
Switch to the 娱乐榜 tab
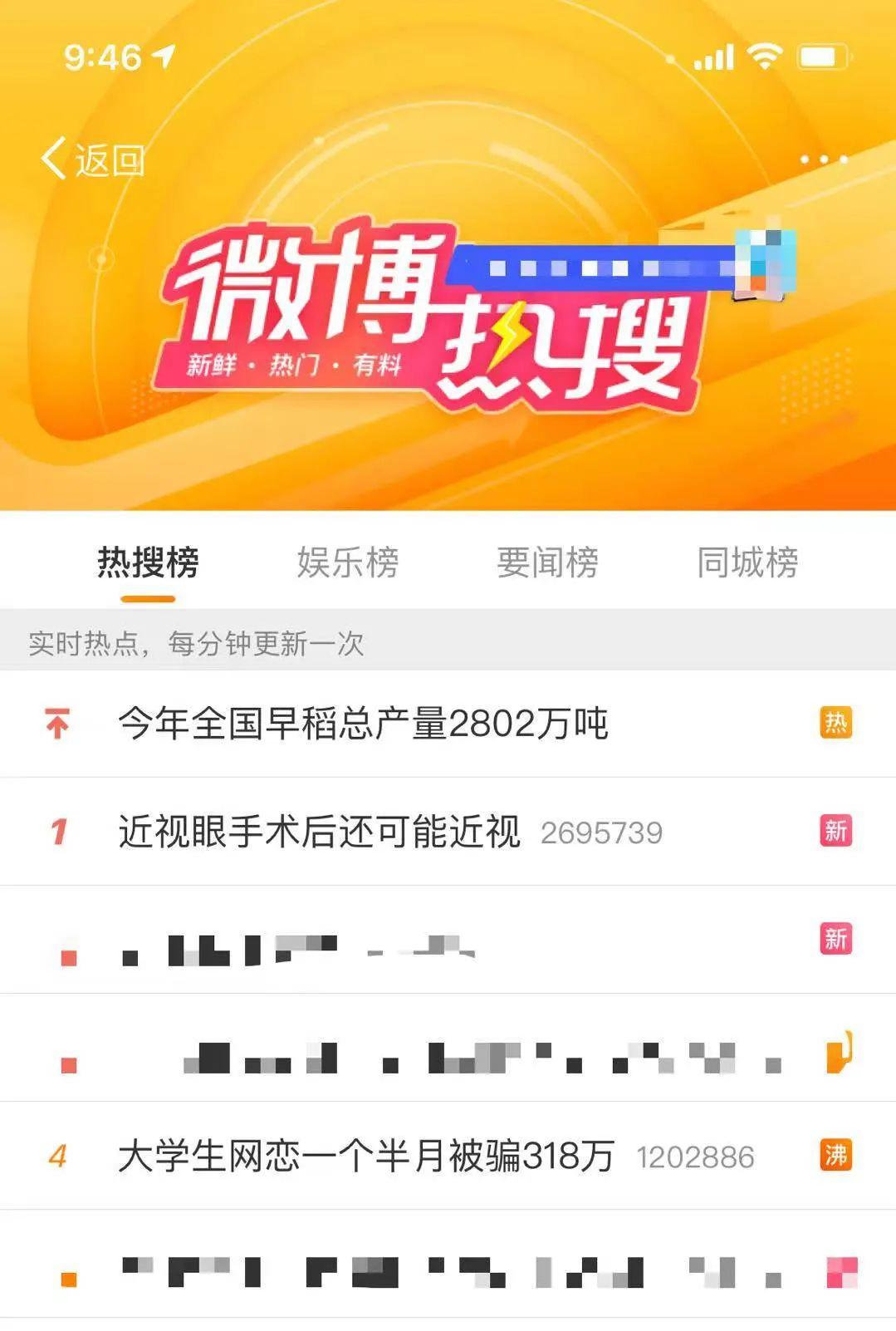pos(348,562)
